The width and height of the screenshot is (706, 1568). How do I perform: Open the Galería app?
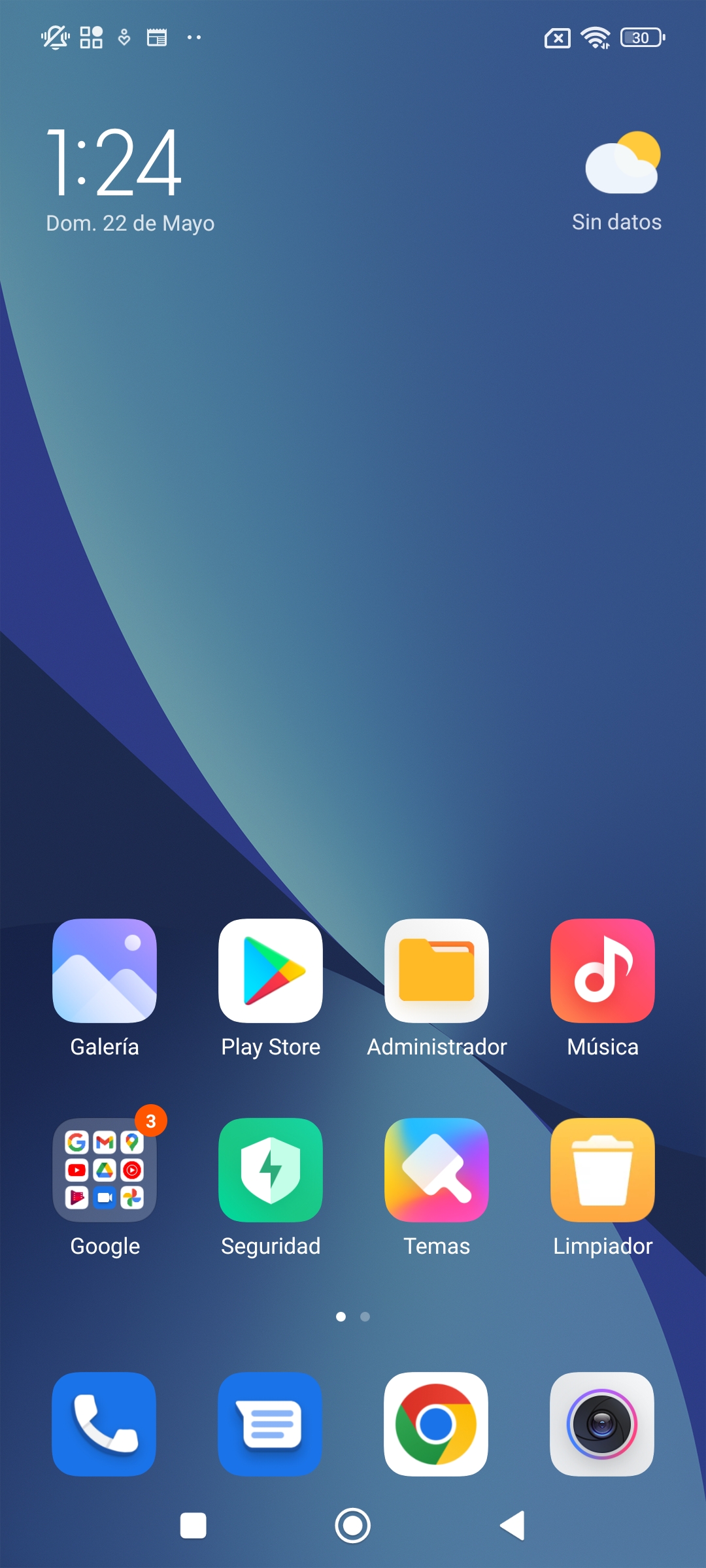[x=105, y=971]
